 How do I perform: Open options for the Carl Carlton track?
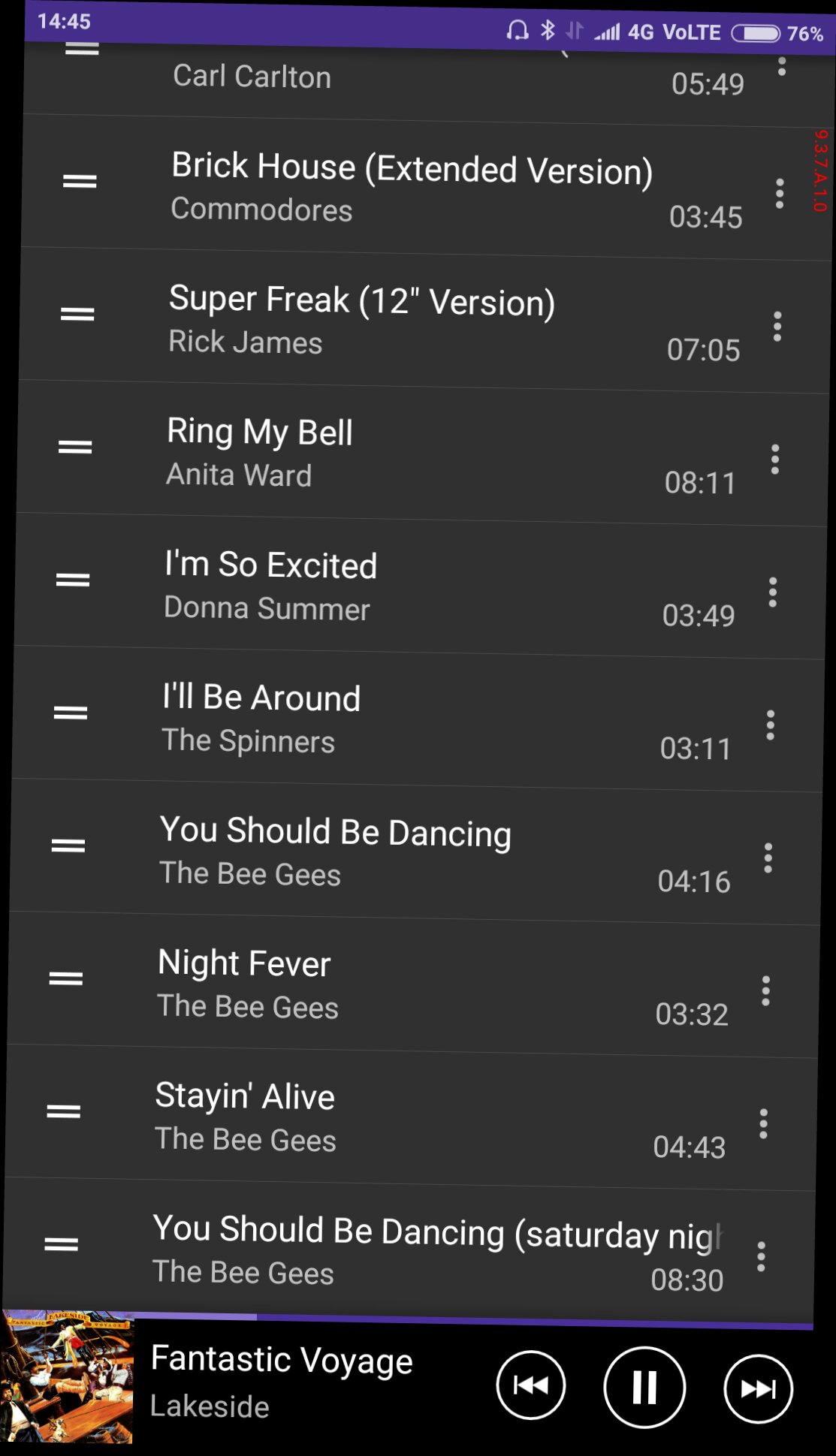coord(782,66)
